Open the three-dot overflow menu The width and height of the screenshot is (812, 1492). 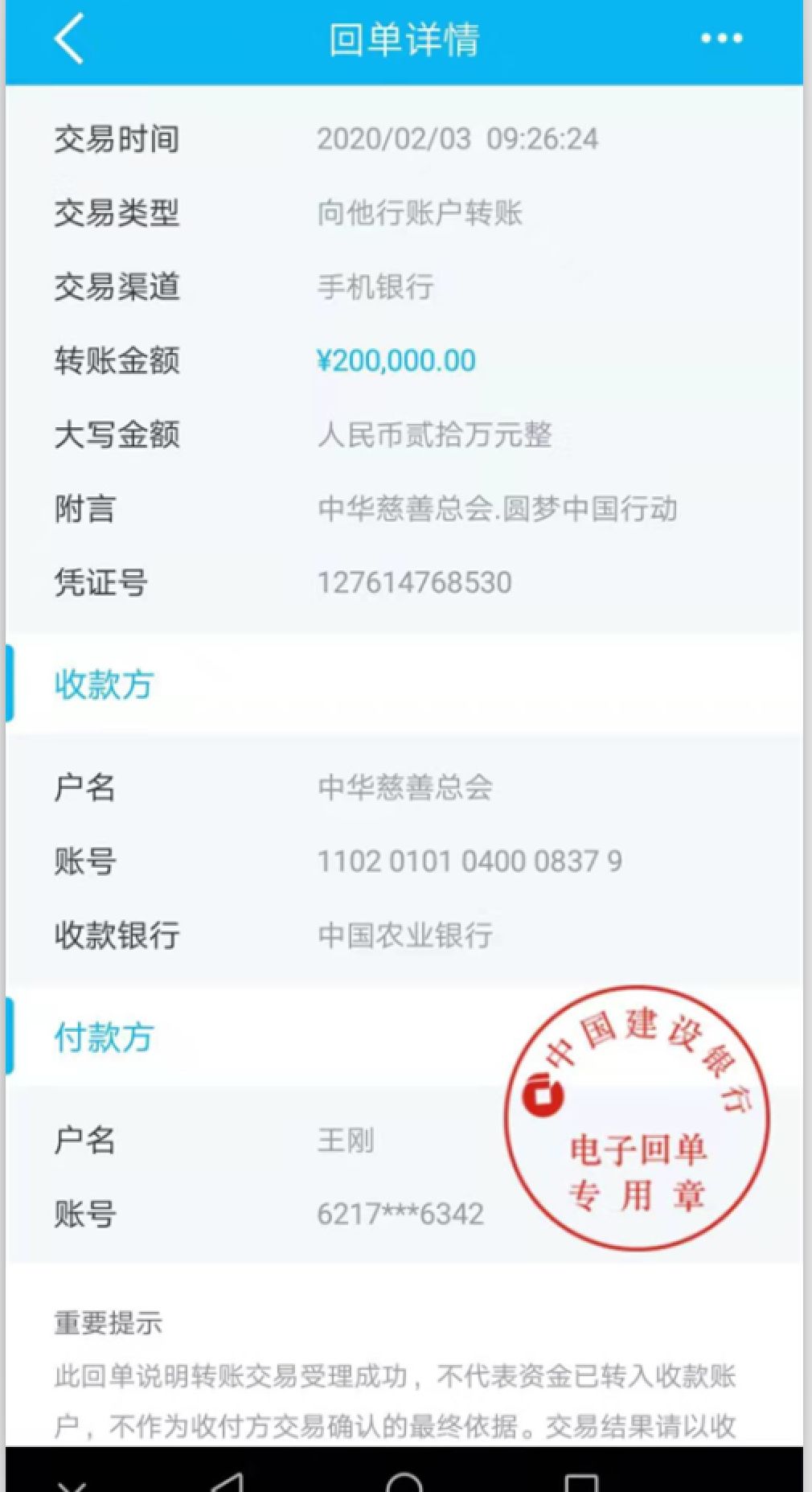[x=720, y=39]
